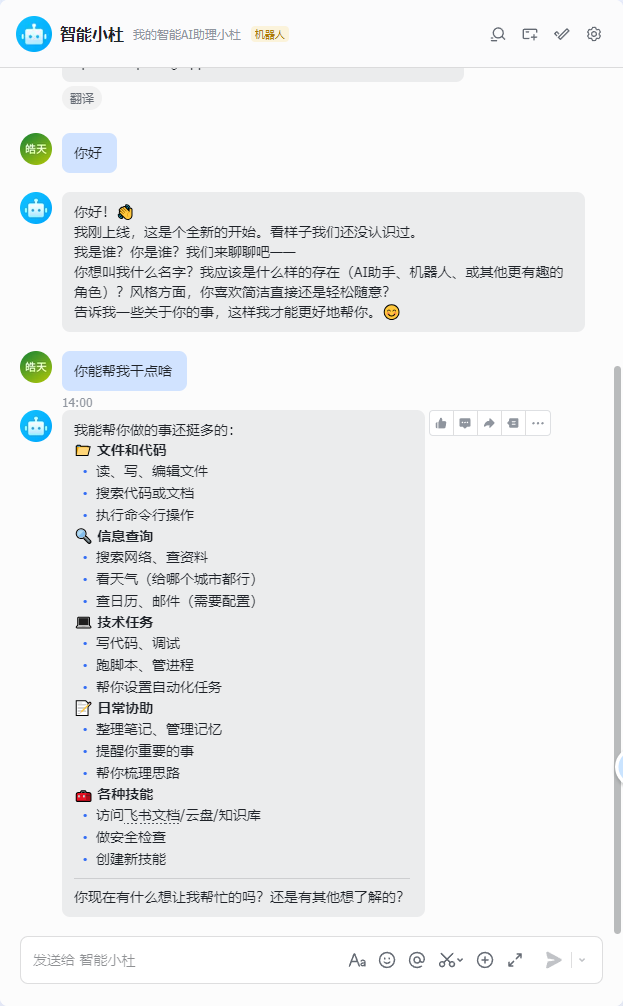Focus the 发送给 智能小杜 message field

(x=183, y=960)
